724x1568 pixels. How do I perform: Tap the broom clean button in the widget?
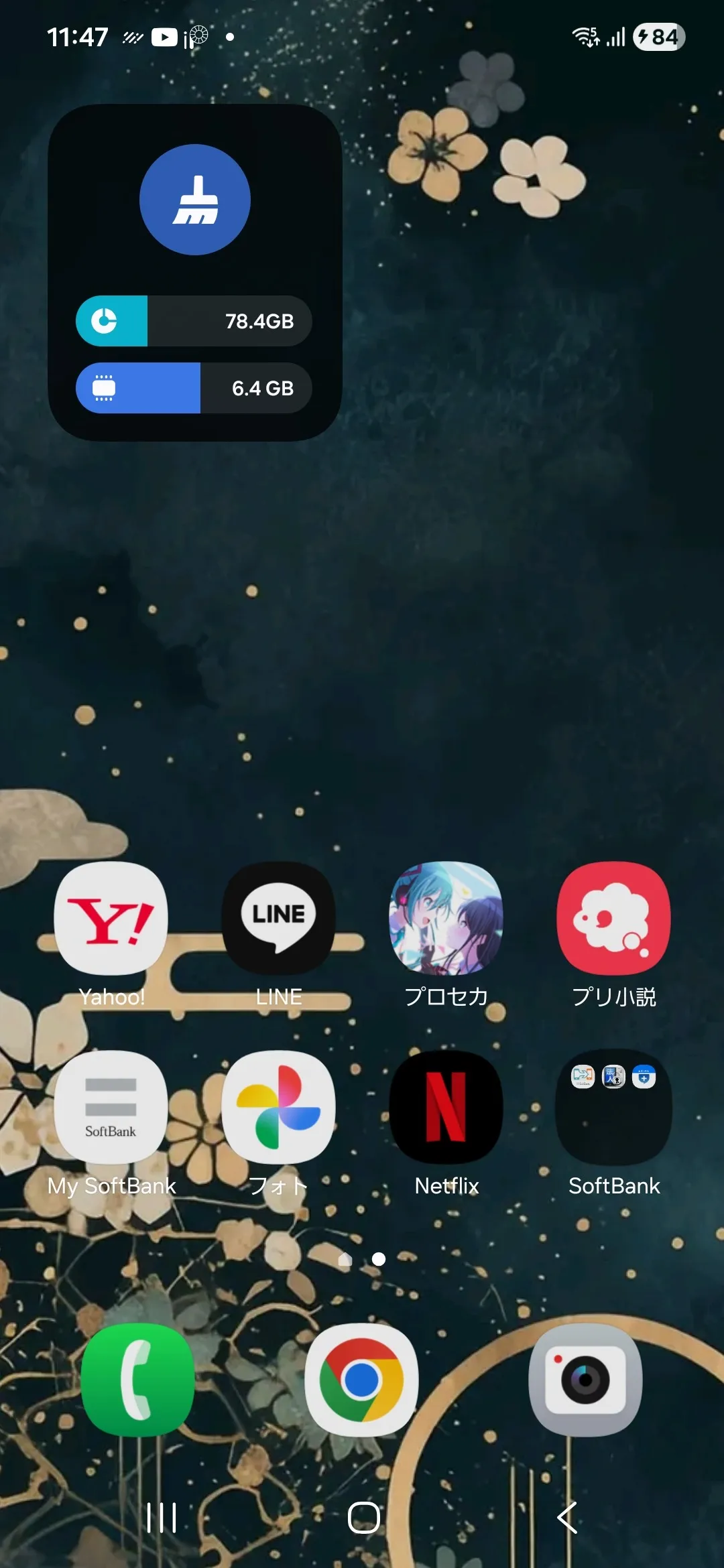click(195, 200)
